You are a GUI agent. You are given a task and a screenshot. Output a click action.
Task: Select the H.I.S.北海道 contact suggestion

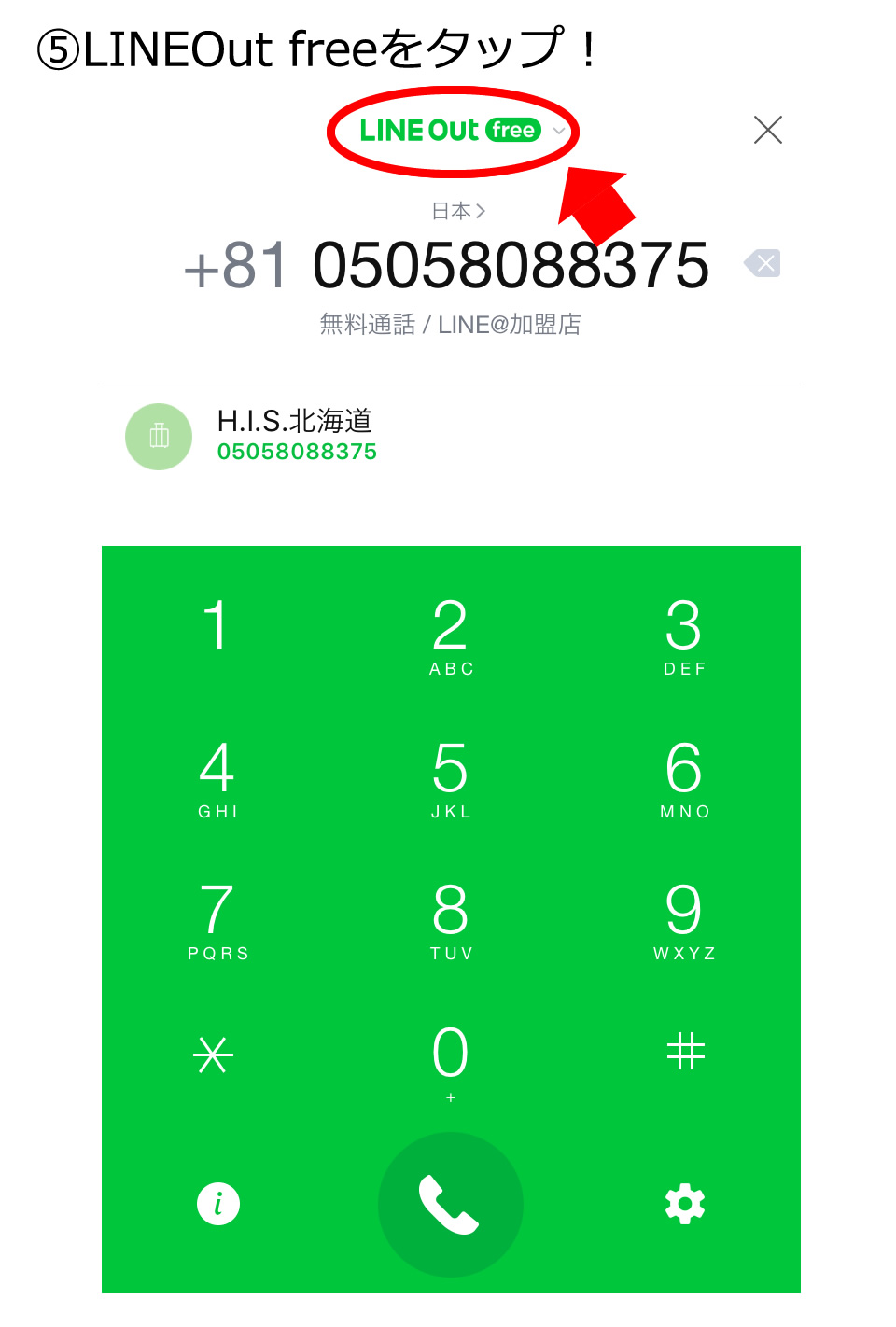coord(296,437)
